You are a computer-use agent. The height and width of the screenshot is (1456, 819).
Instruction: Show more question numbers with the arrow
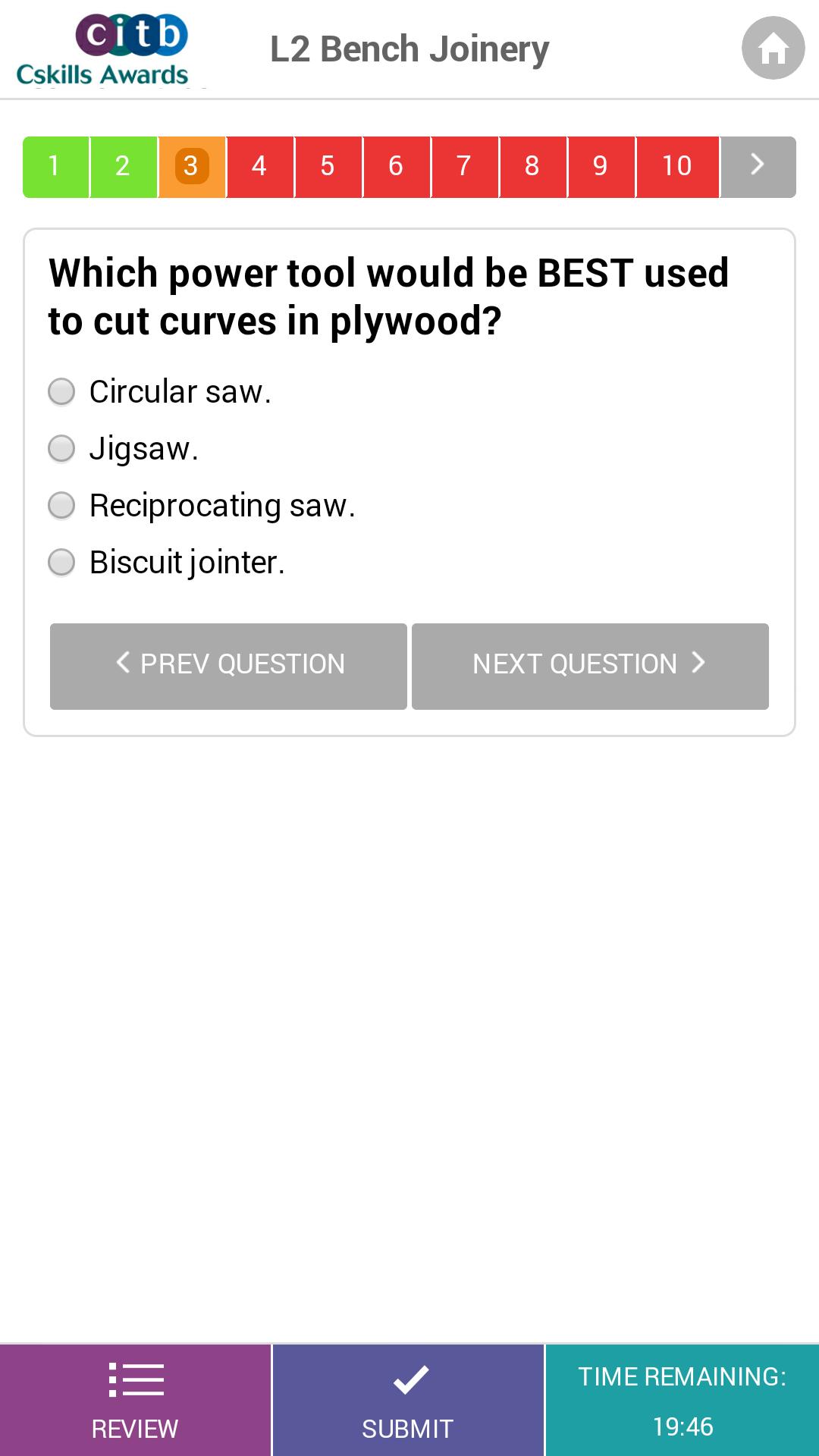(x=757, y=167)
